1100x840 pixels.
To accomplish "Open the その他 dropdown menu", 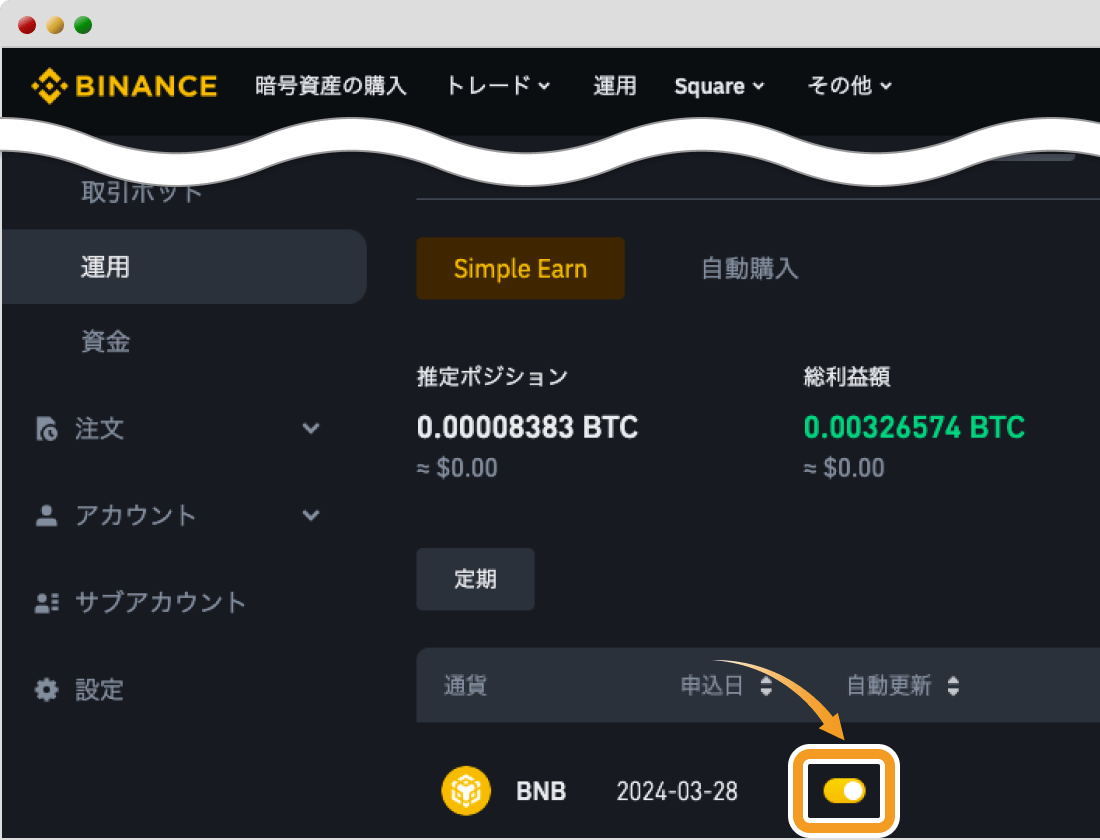I will [849, 86].
